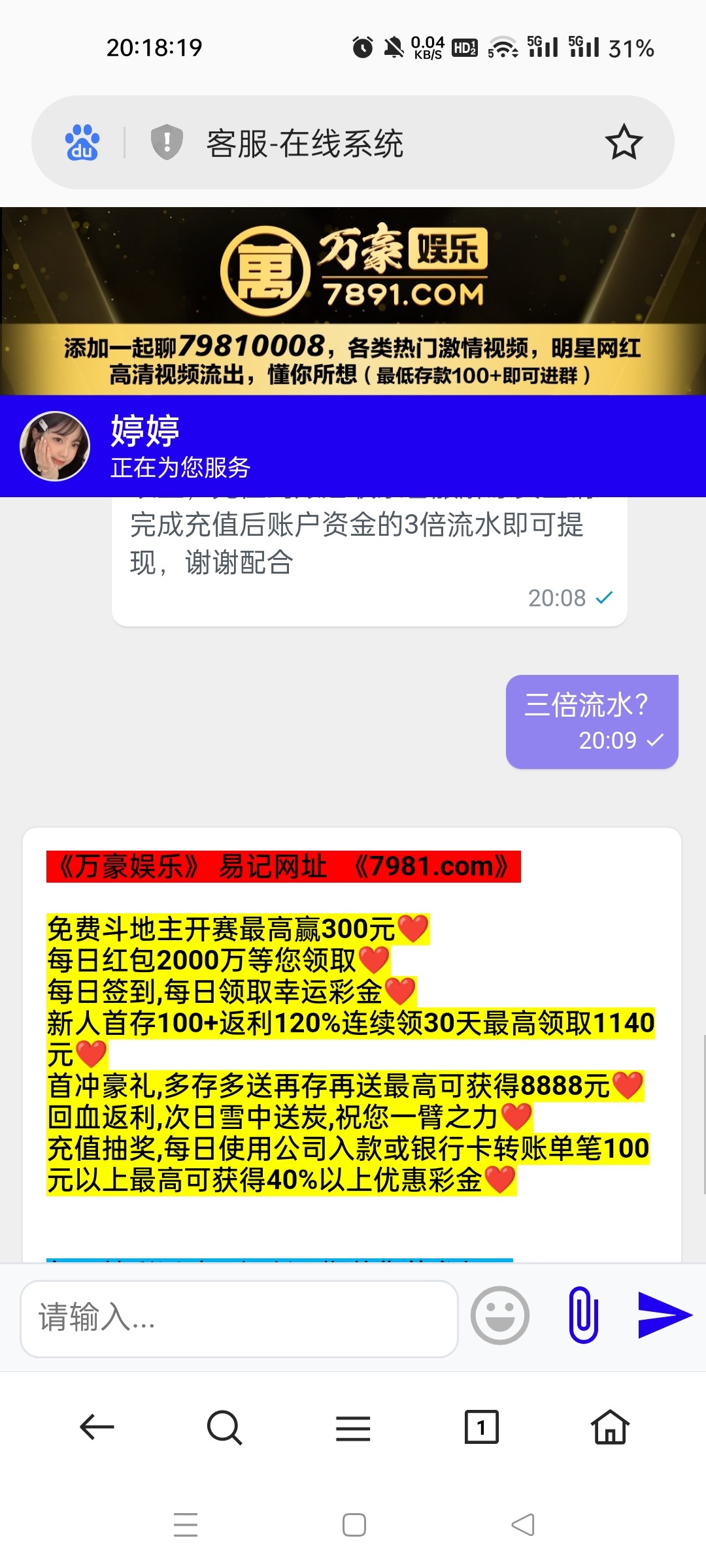Tap the Baidu paw logo button
Viewport: 706px width, 1568px height.
click(82, 142)
